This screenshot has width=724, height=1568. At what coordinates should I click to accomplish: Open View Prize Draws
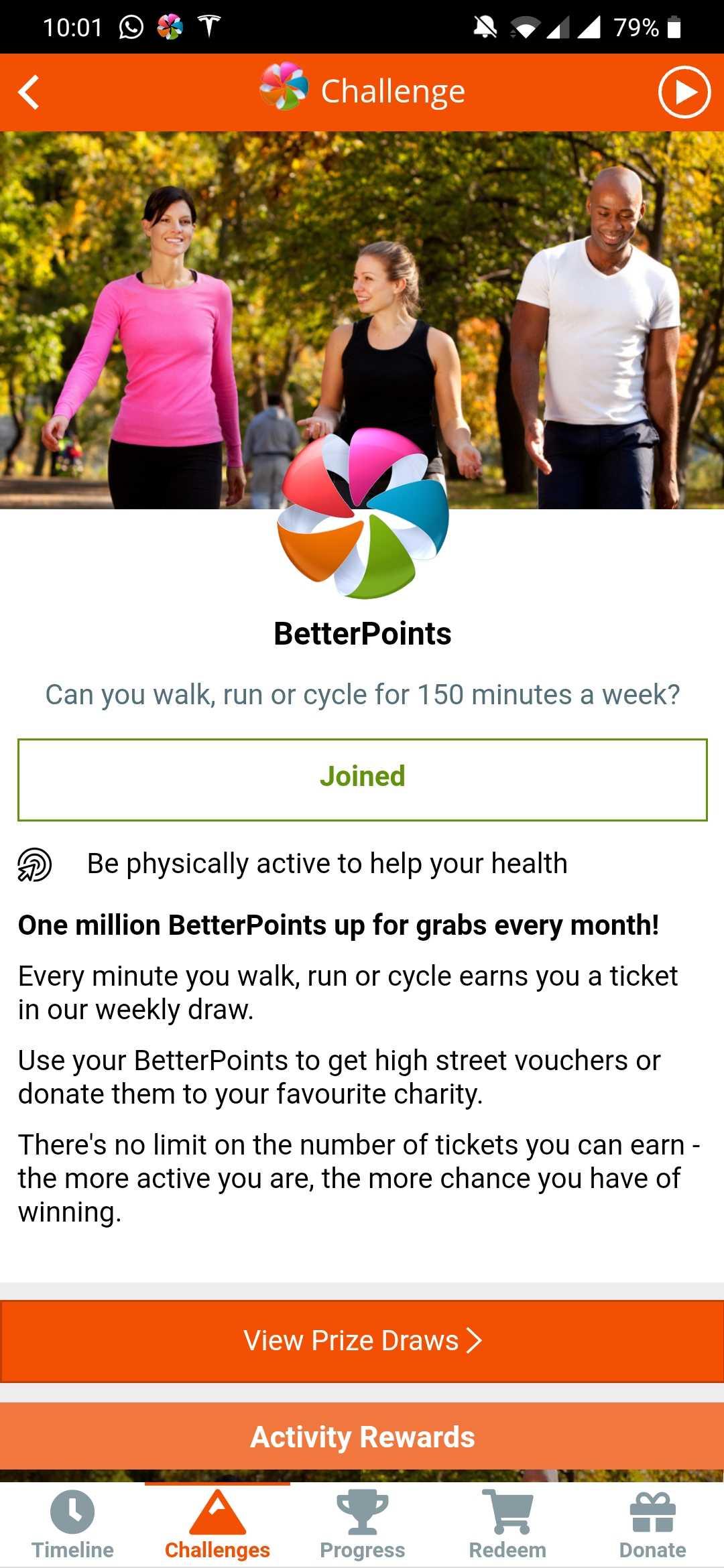click(x=362, y=1340)
